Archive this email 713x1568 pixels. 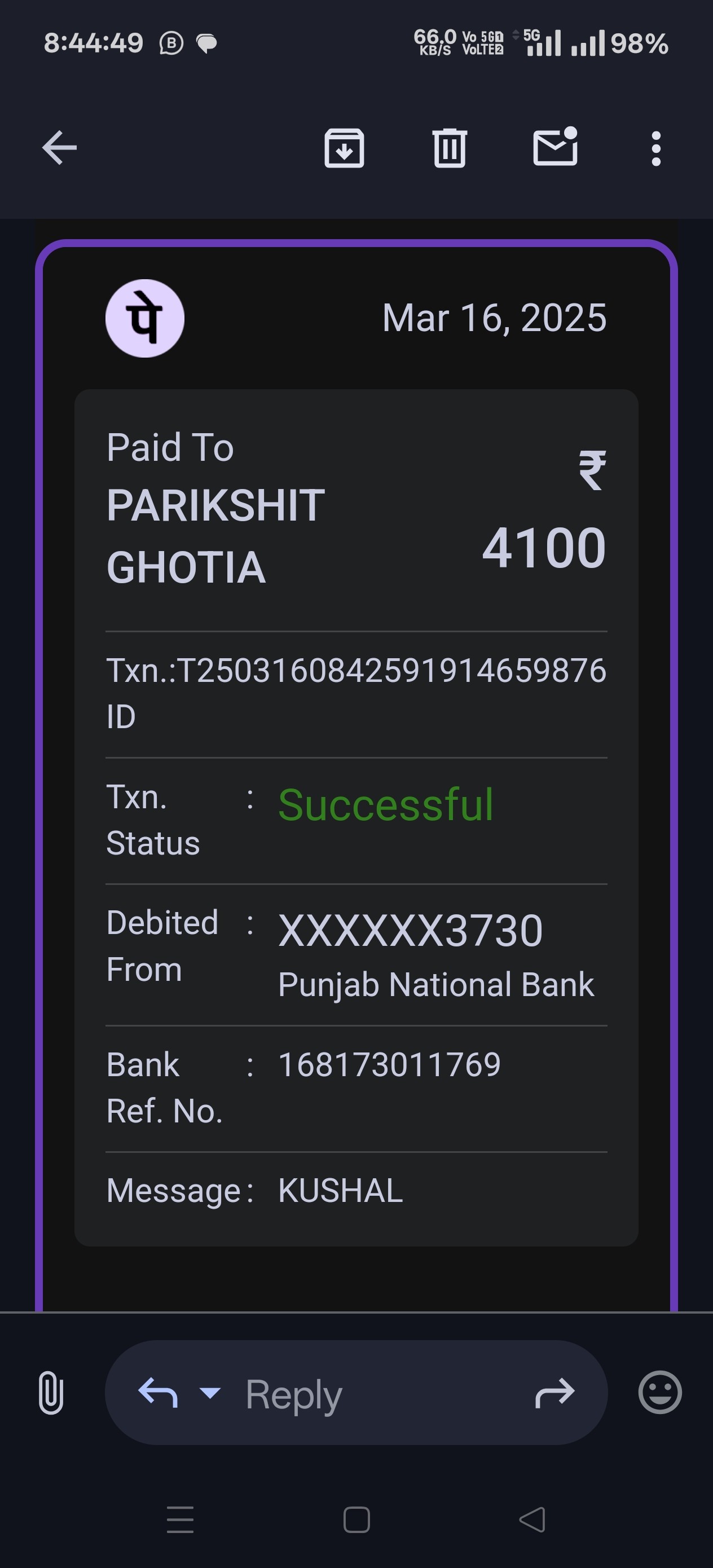pos(344,148)
